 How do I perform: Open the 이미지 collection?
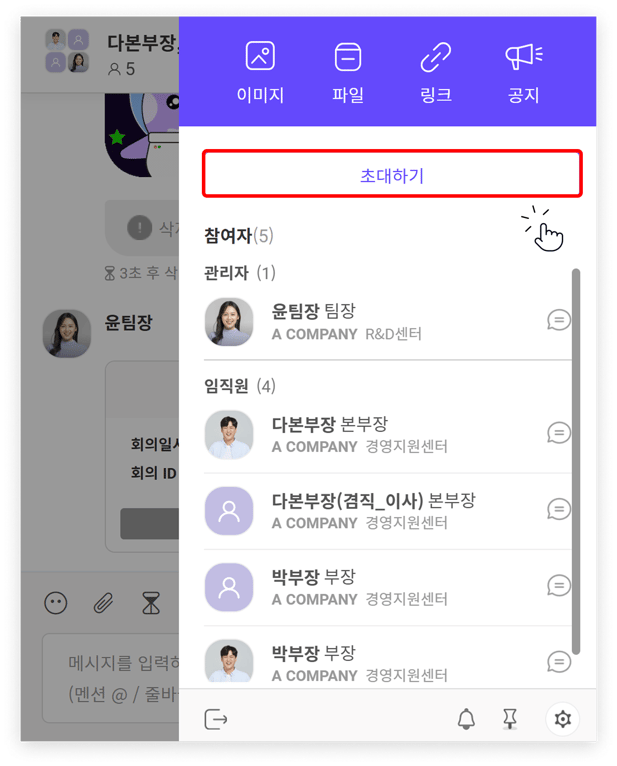click(260, 71)
